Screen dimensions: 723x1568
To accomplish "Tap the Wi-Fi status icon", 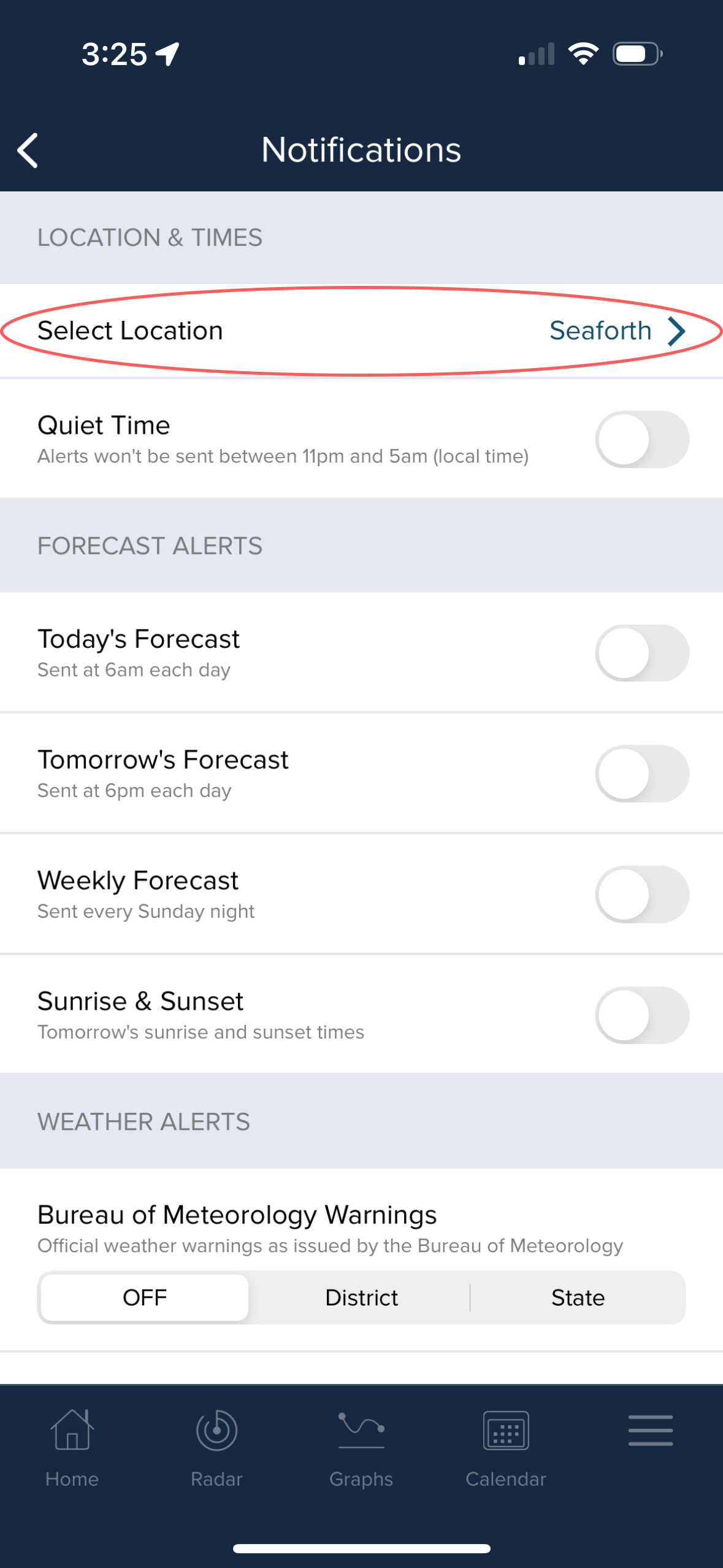I will pyautogui.click(x=583, y=53).
